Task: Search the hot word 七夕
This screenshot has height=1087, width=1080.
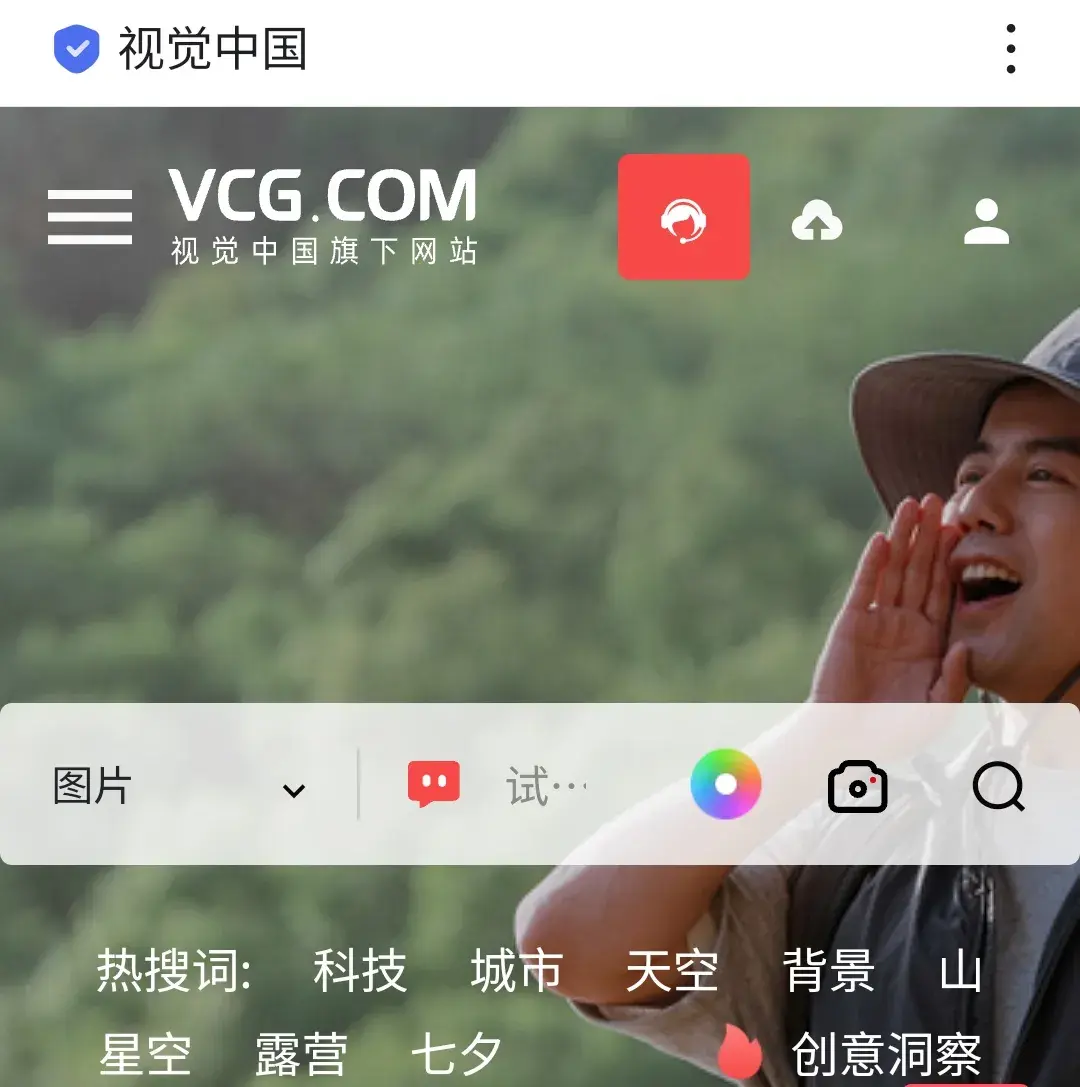Action: (456, 1054)
